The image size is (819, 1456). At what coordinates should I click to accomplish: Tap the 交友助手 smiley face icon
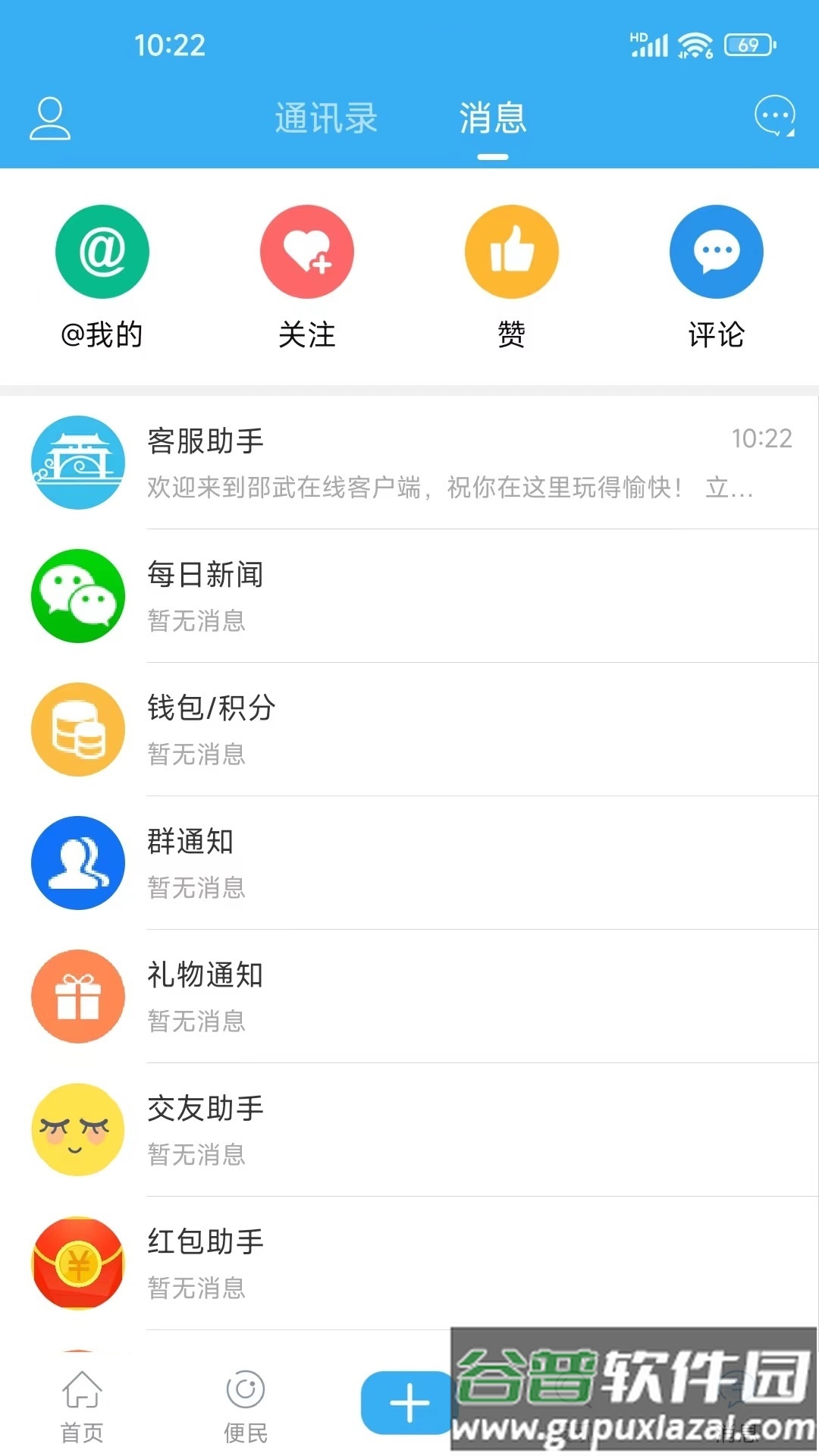(x=77, y=1130)
